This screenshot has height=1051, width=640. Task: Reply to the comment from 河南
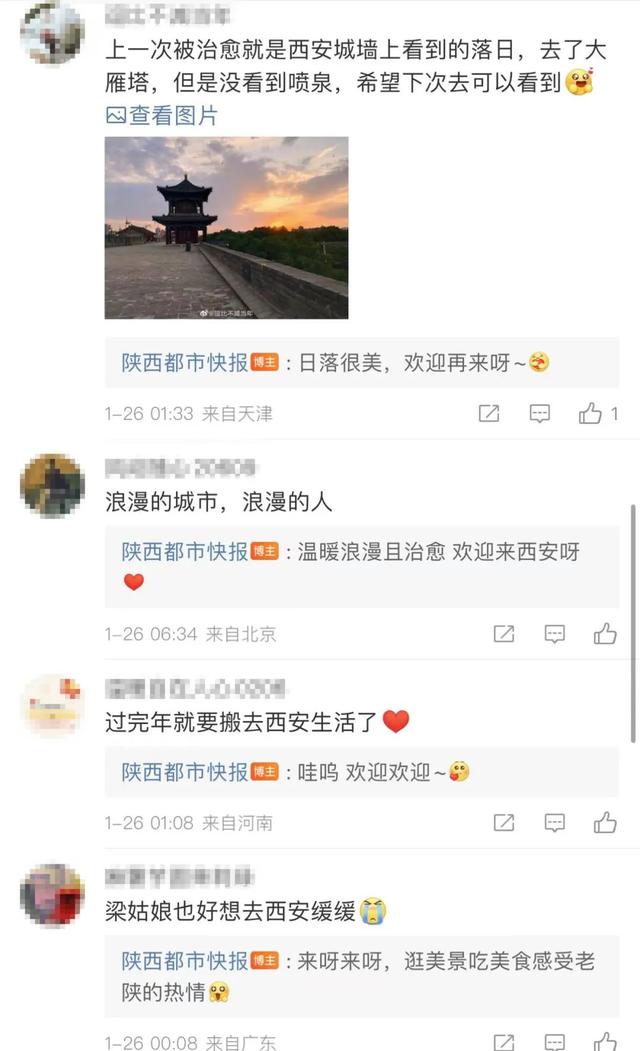point(554,822)
